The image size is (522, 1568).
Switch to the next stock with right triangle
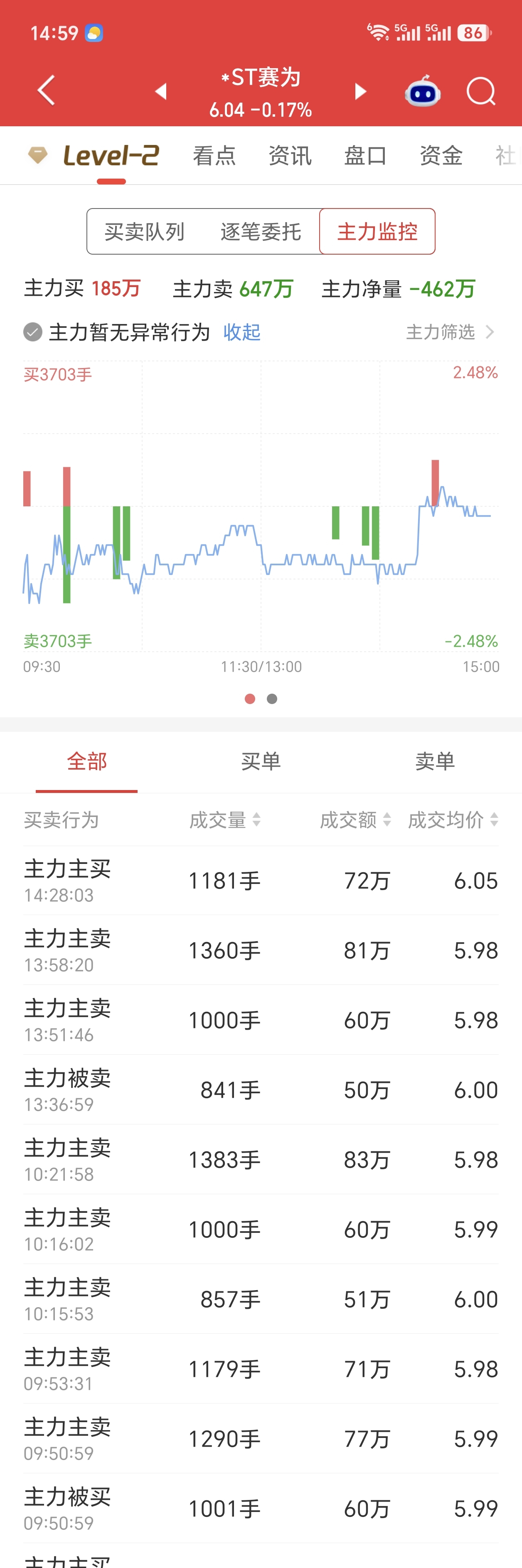click(x=361, y=92)
